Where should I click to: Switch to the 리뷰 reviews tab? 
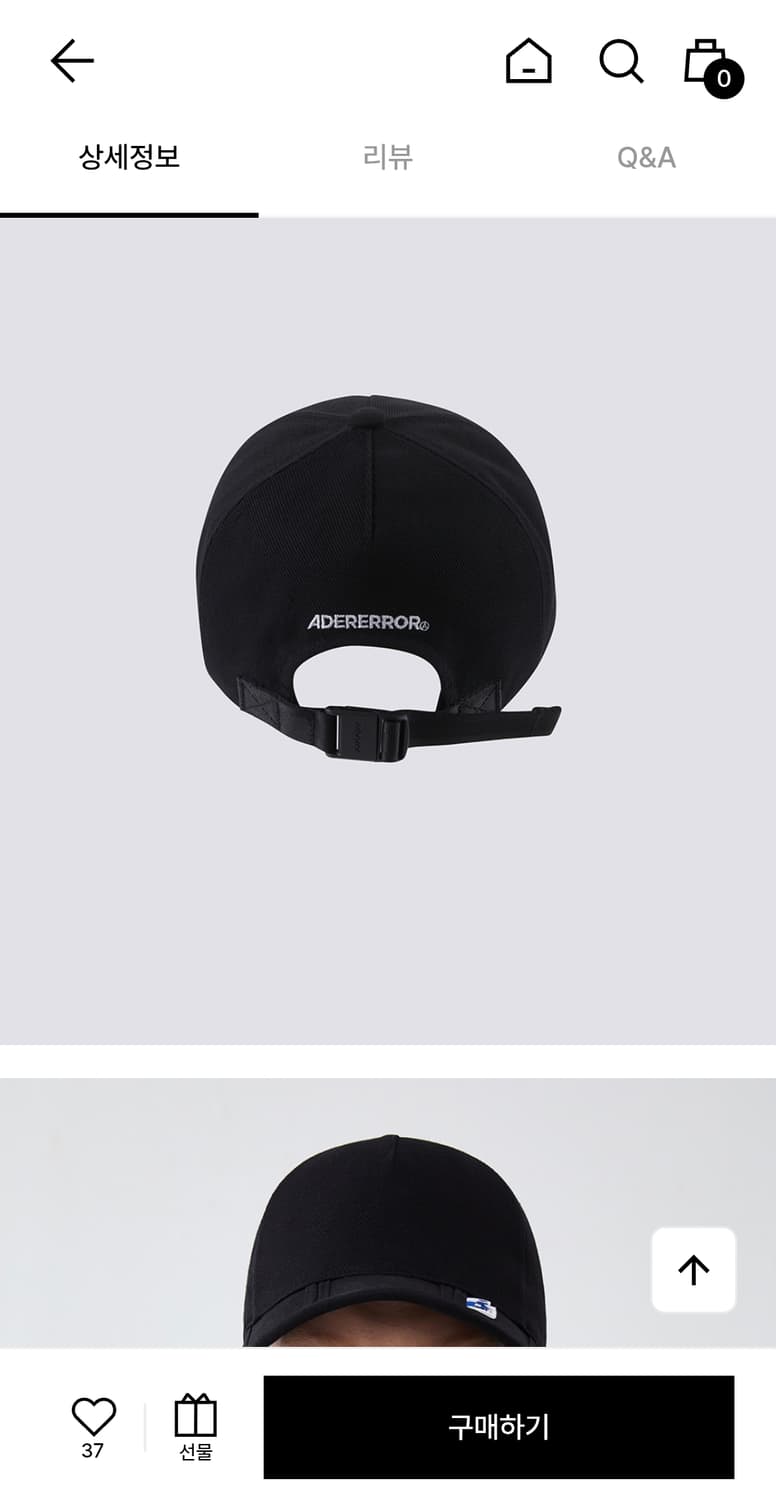(388, 157)
